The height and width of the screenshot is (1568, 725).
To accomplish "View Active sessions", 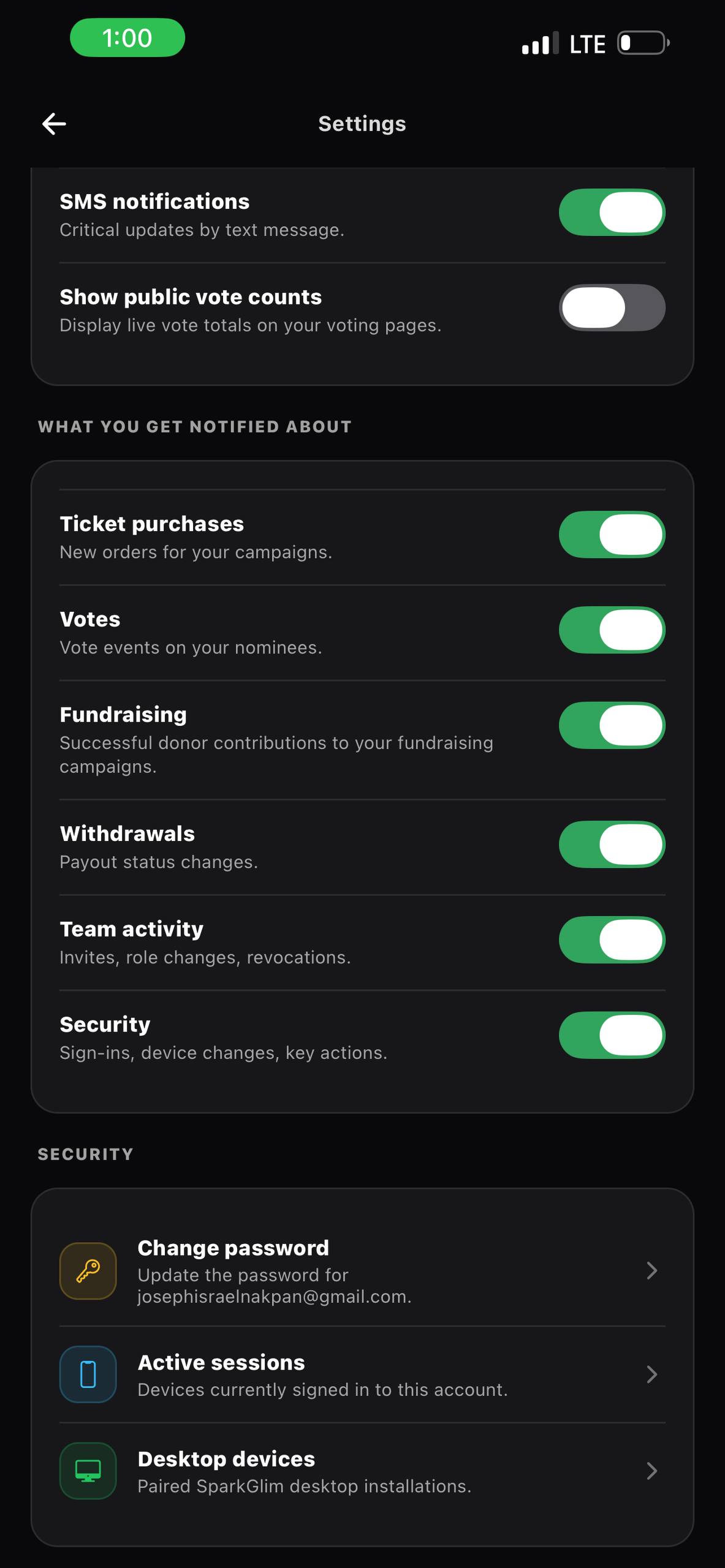I will click(362, 1375).
